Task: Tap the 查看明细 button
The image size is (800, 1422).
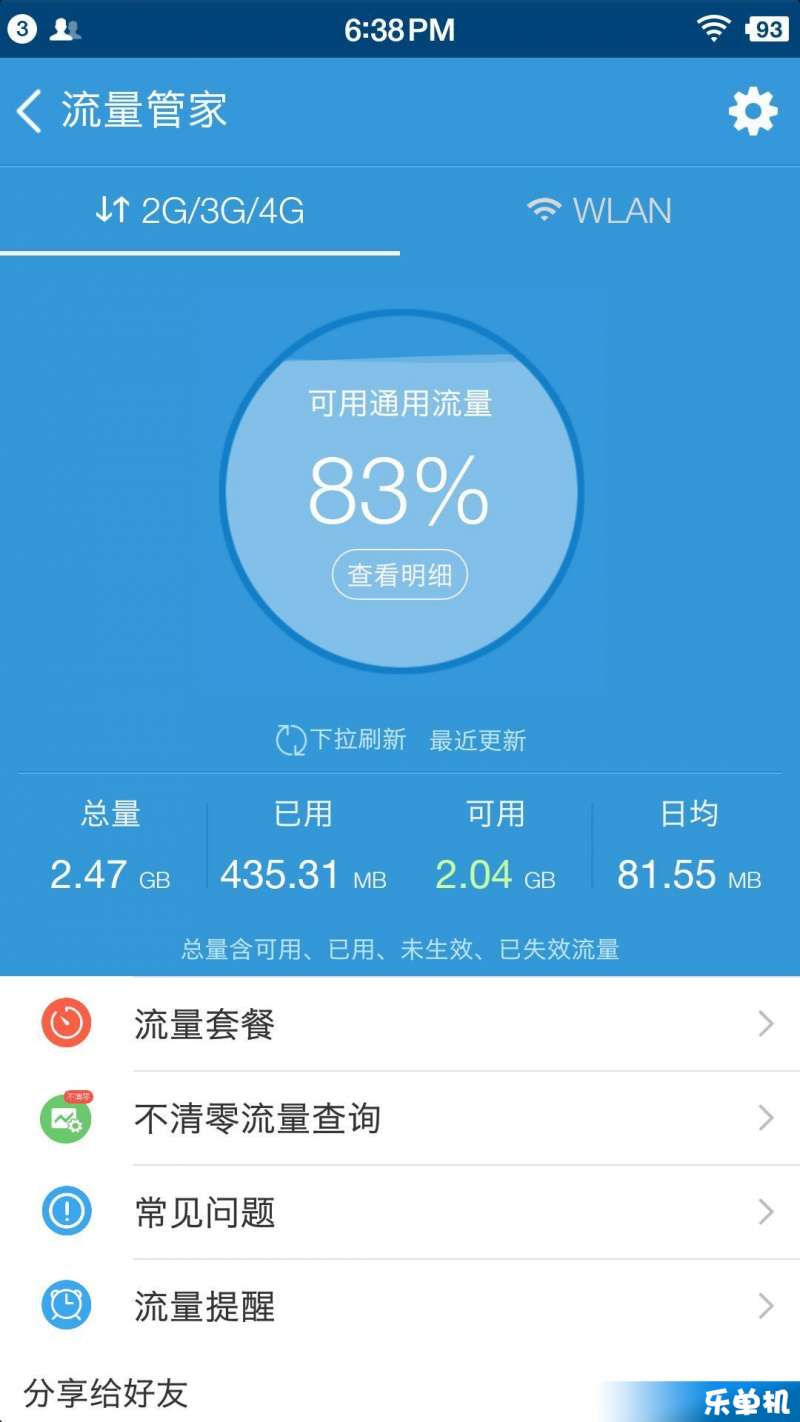Action: pos(400,575)
